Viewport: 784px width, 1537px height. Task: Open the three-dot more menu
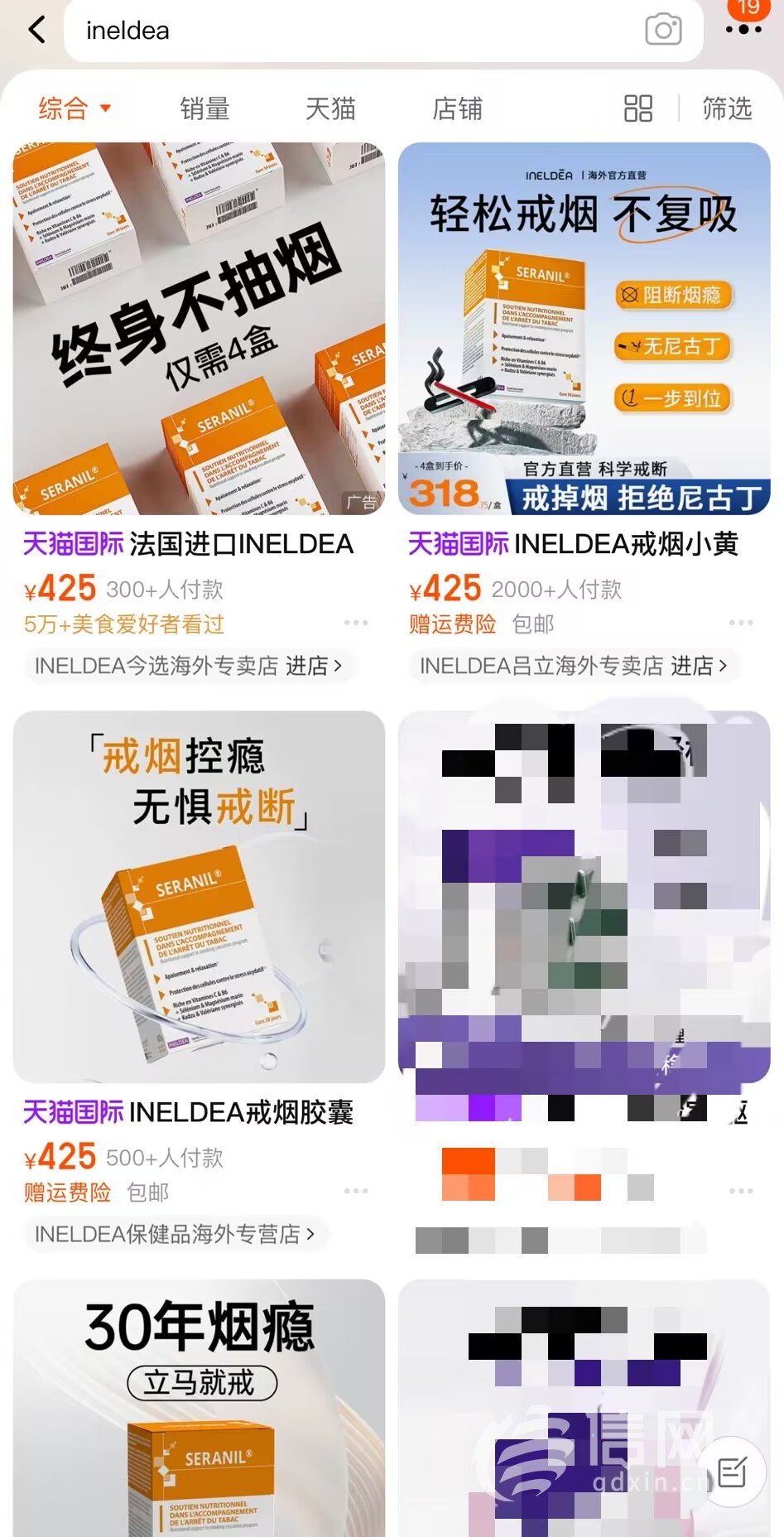click(x=743, y=30)
